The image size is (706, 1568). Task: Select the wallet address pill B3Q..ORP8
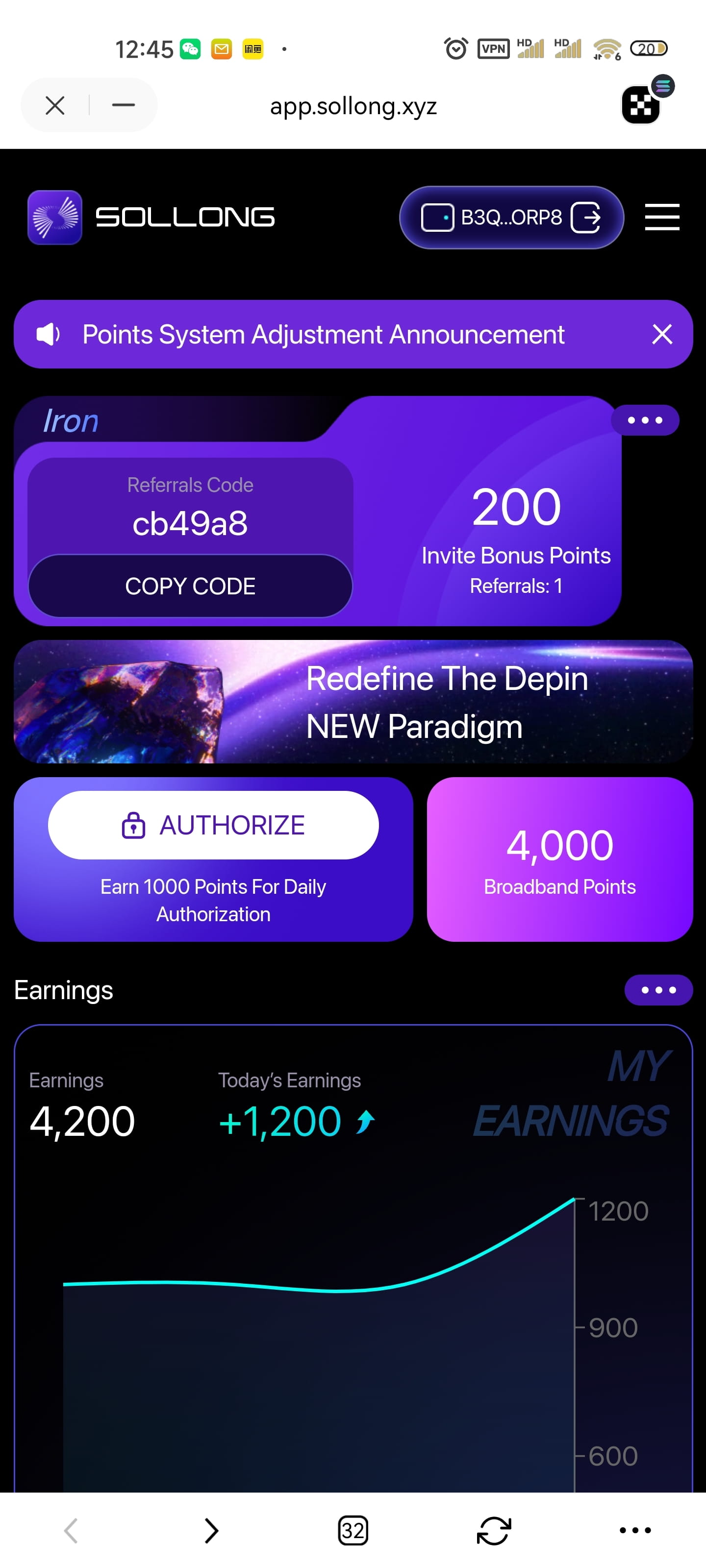pos(510,217)
